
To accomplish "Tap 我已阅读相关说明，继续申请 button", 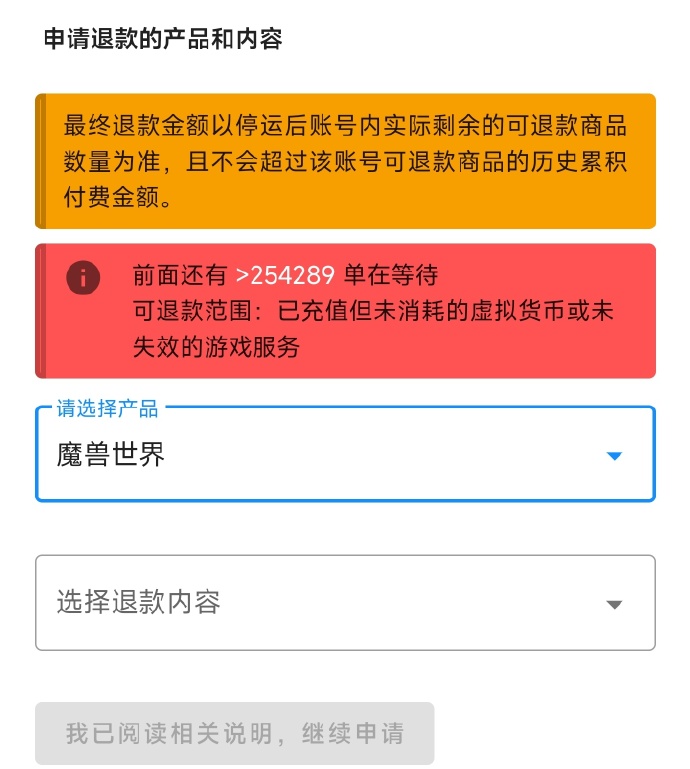I will 235,734.
